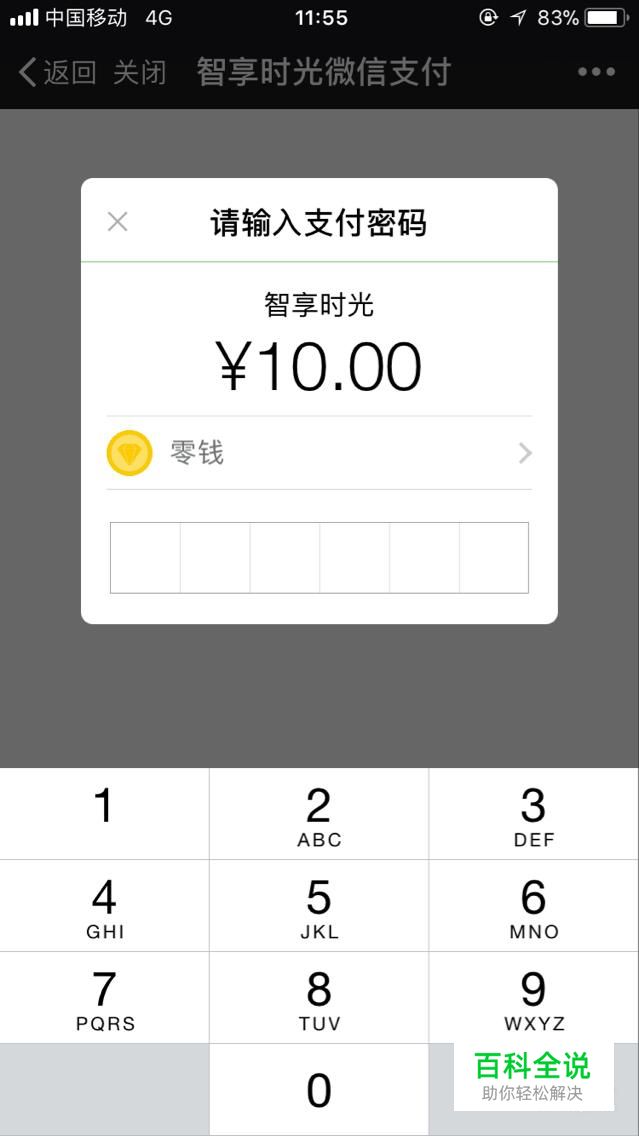Tap the 8 TUV key

pyautogui.click(x=319, y=998)
